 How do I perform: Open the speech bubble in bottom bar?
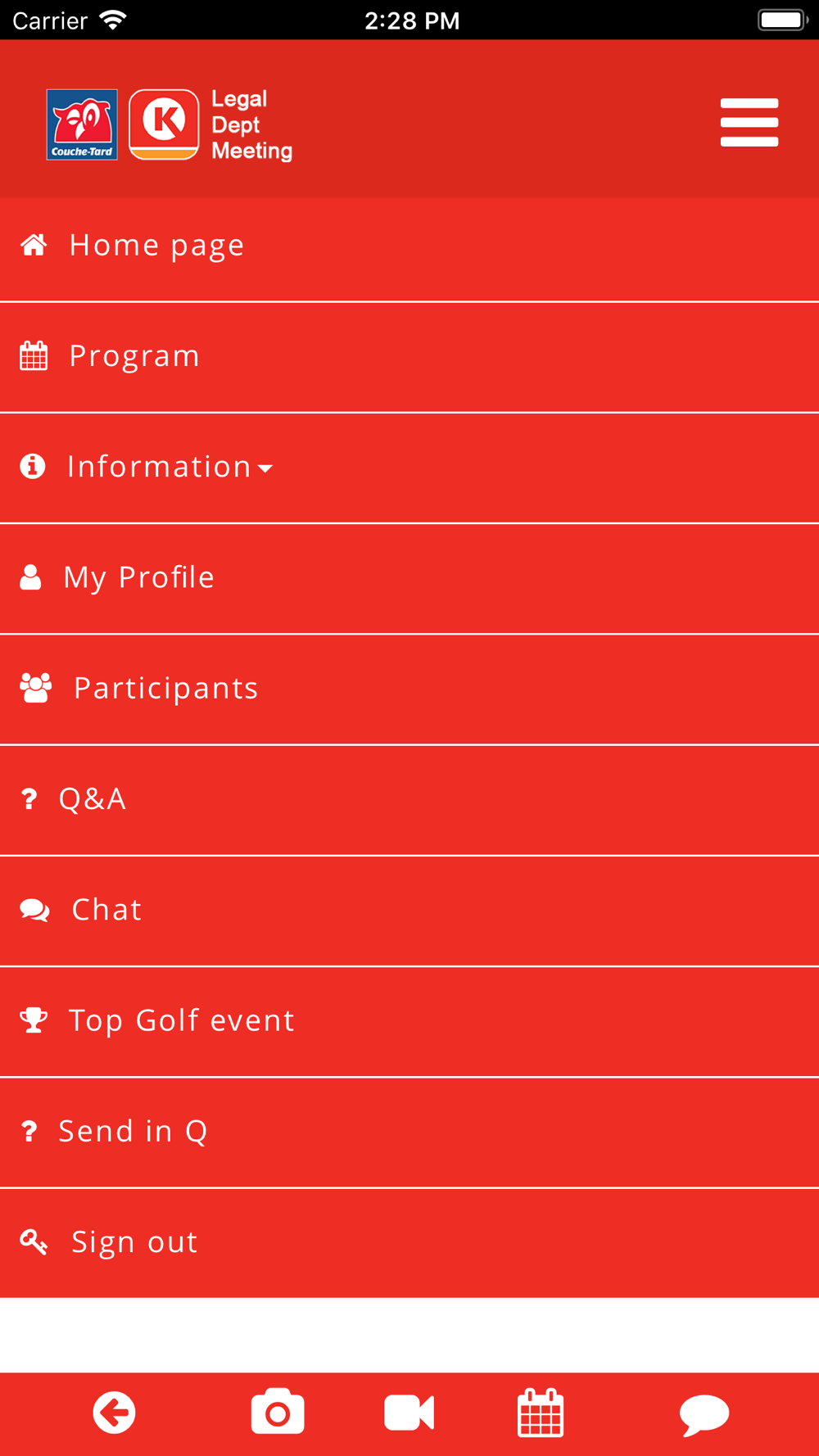point(704,1414)
